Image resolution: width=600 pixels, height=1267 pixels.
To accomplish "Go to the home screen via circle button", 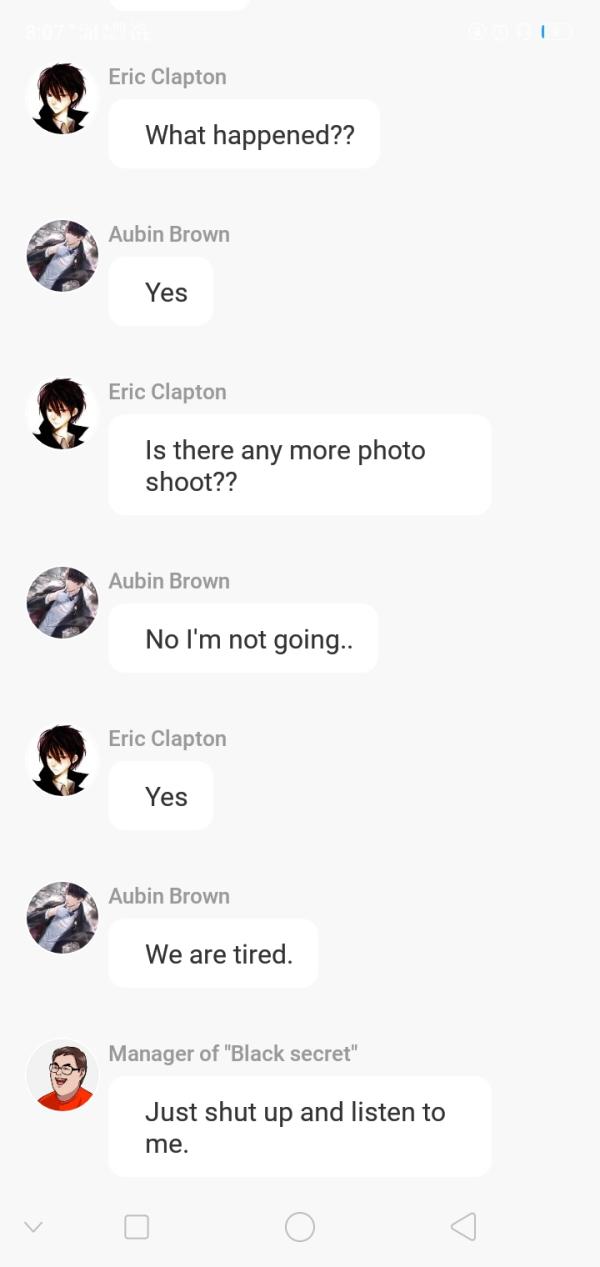I will pos(300,1227).
